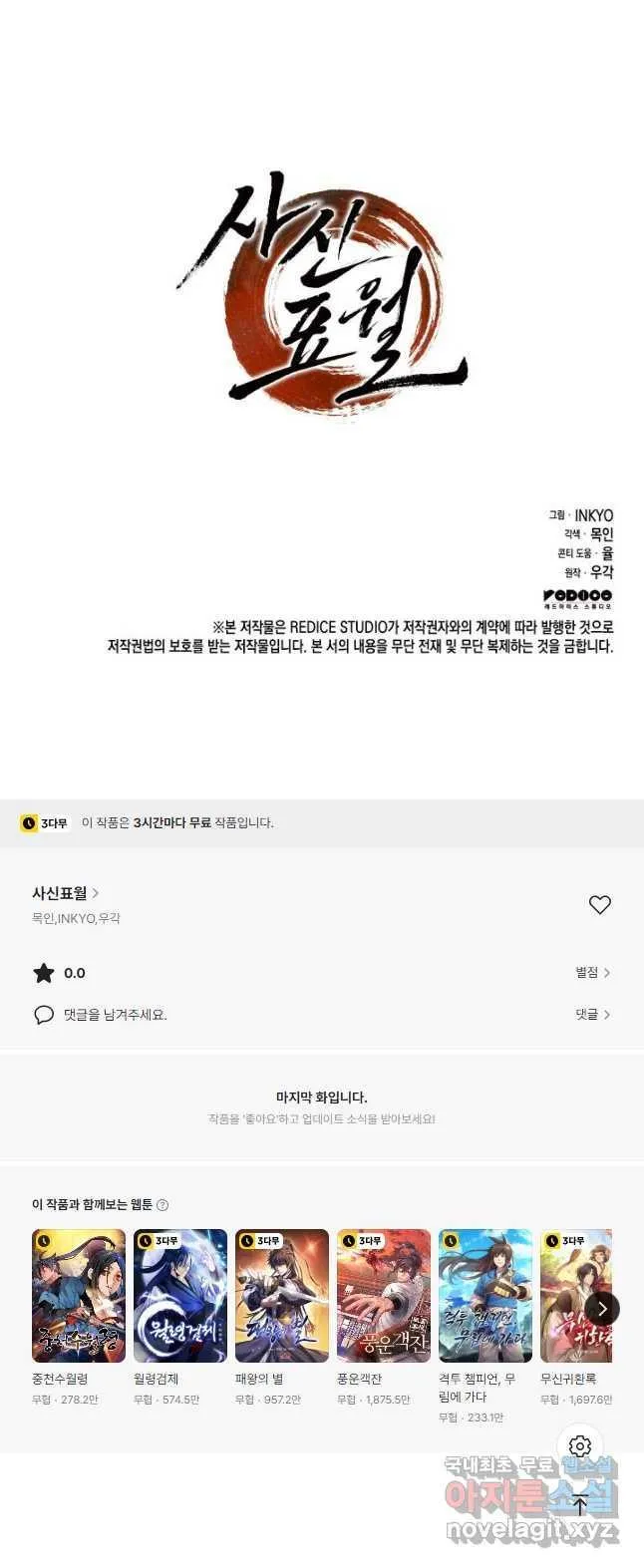This screenshot has width=644, height=1568.
Task: Like this series with the heart icon
Action: coord(599,905)
